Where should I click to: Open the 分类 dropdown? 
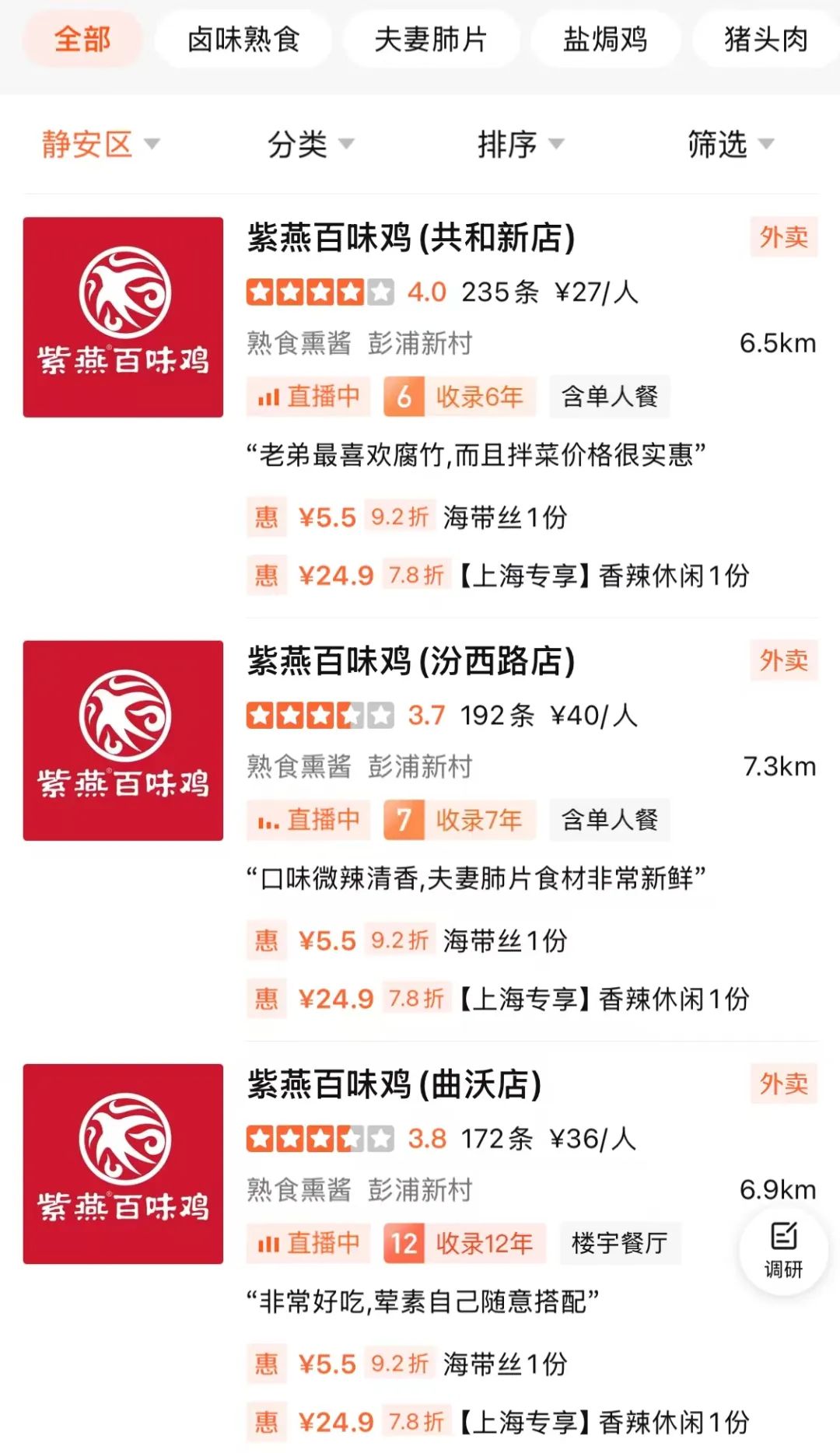tap(310, 144)
